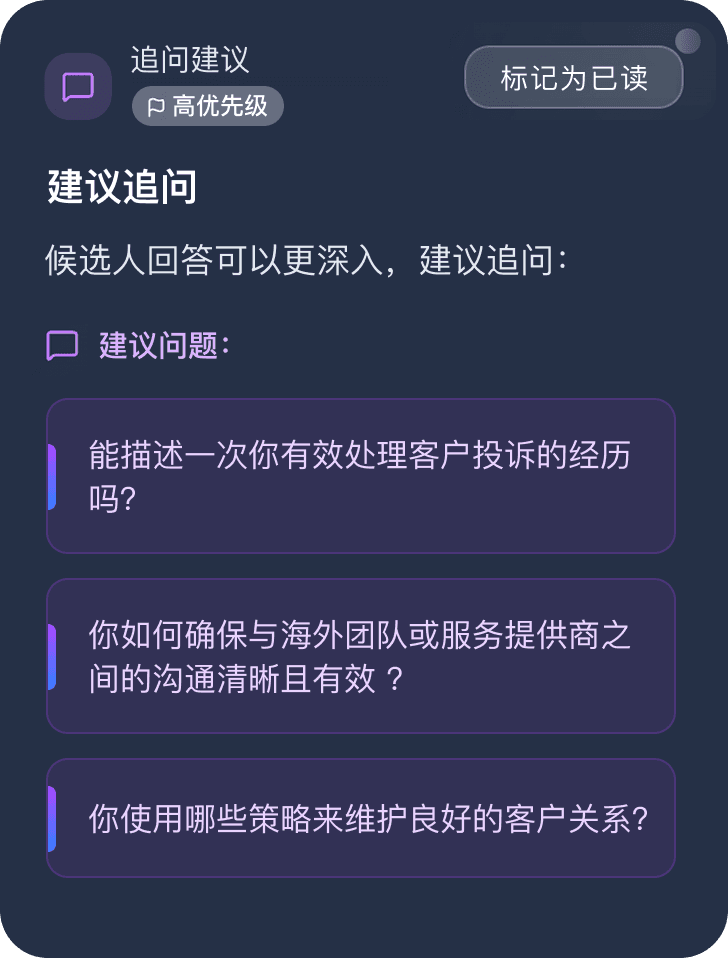Select the question about handling customer complaints
The image size is (728, 958).
click(360, 476)
